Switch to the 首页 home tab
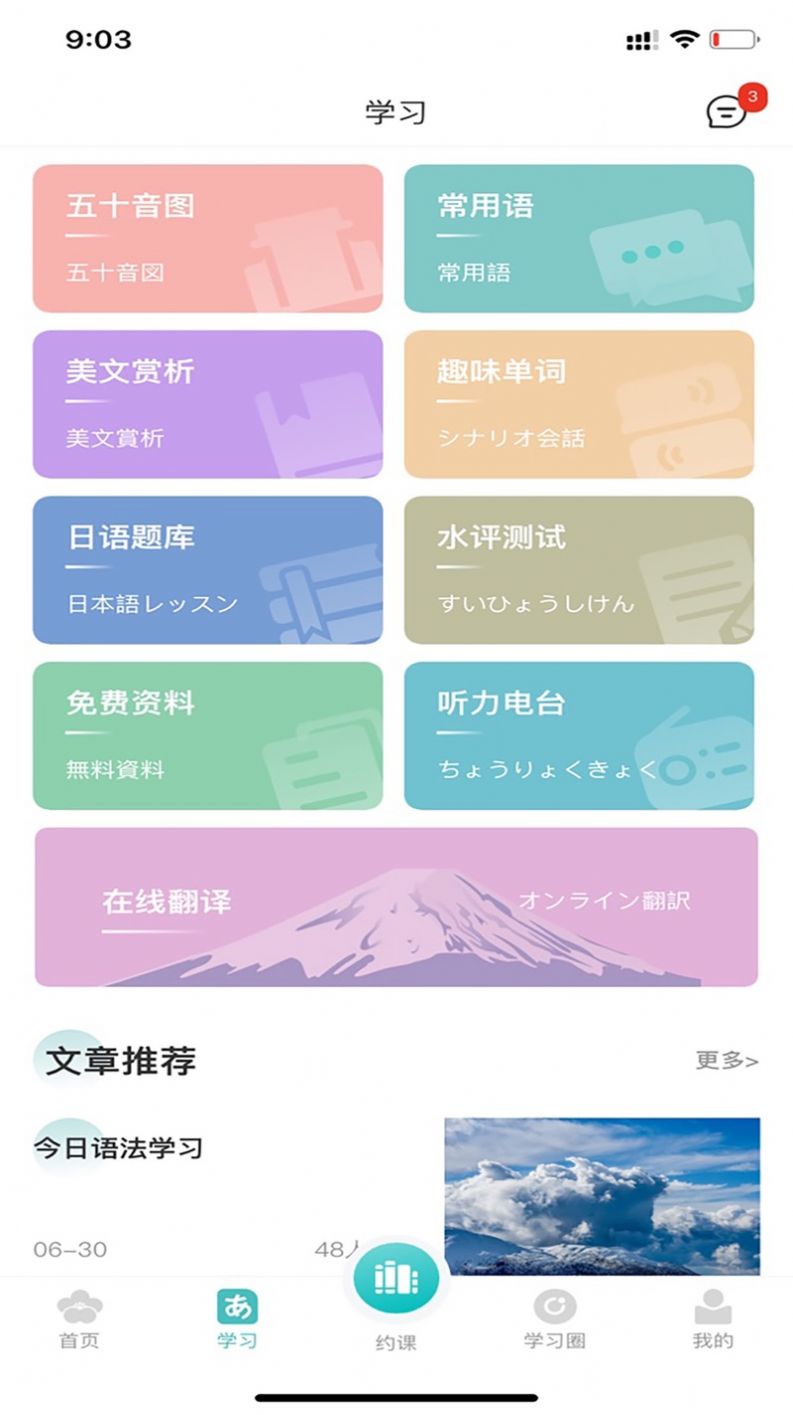 (79, 1321)
